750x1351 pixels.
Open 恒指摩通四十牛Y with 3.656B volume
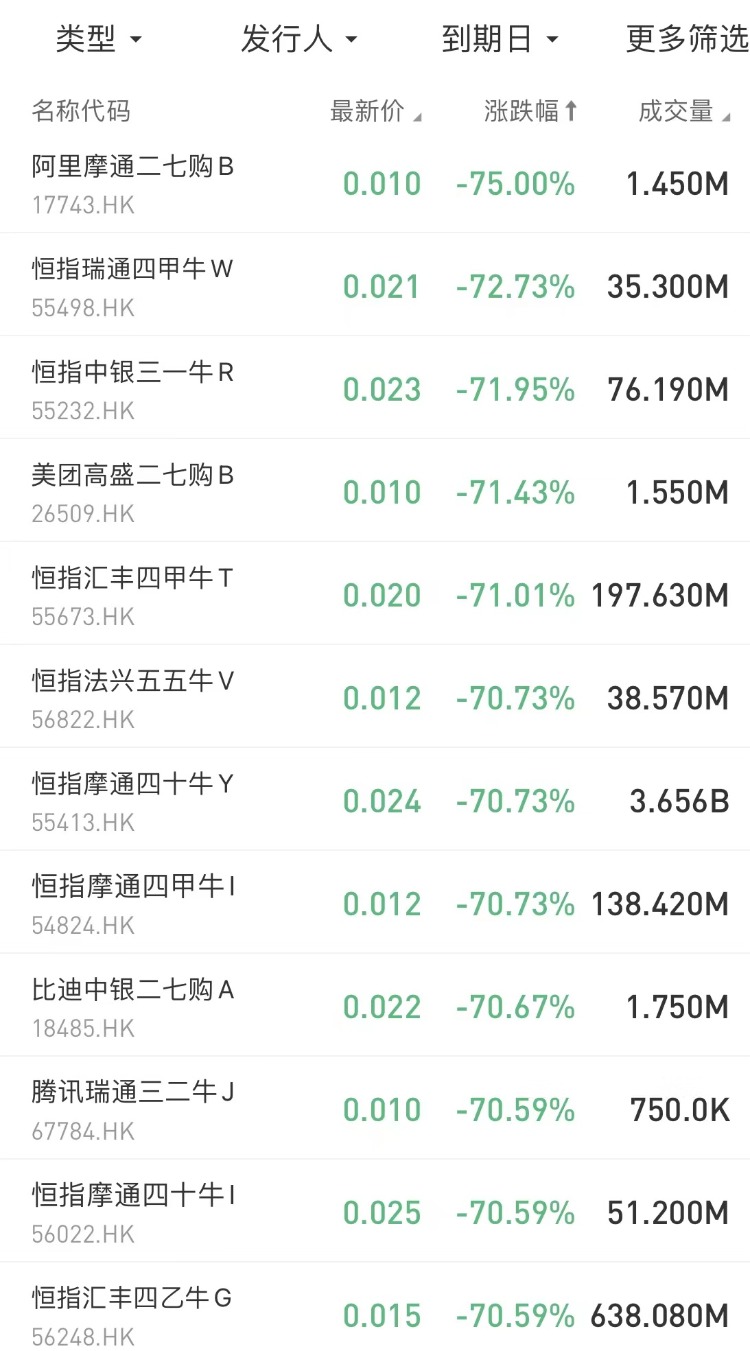(132, 801)
